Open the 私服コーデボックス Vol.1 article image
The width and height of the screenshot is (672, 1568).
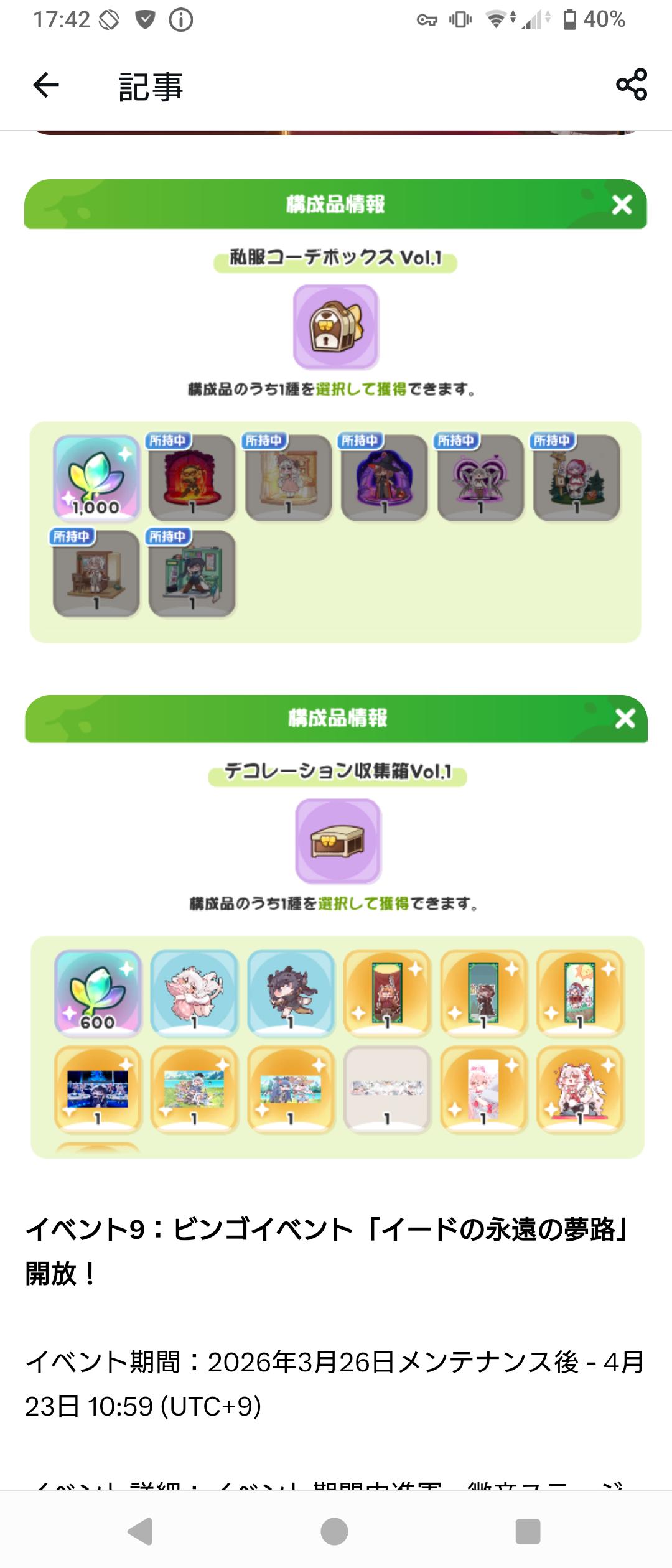[x=335, y=411]
